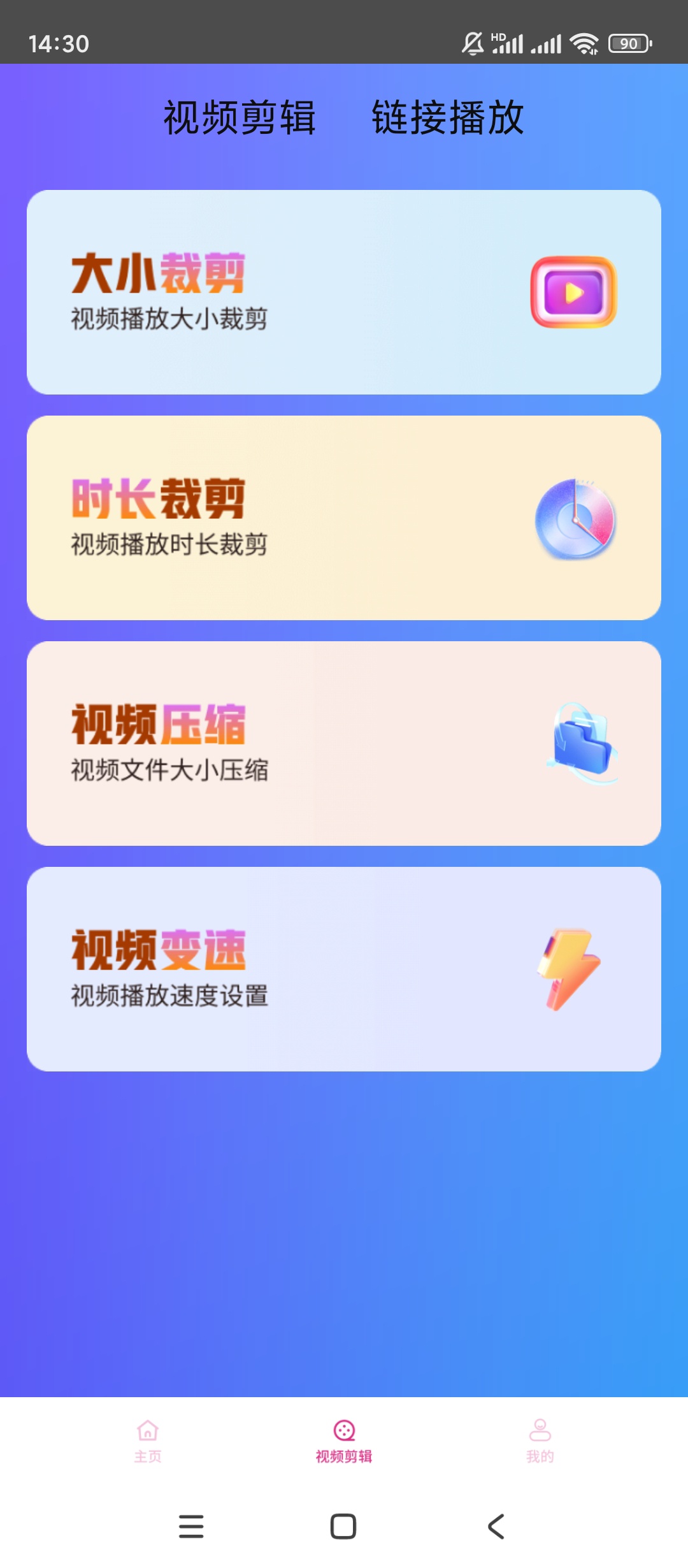Open the 我的 tab
Image resolution: width=688 pixels, height=1568 pixels.
pos(540,1441)
